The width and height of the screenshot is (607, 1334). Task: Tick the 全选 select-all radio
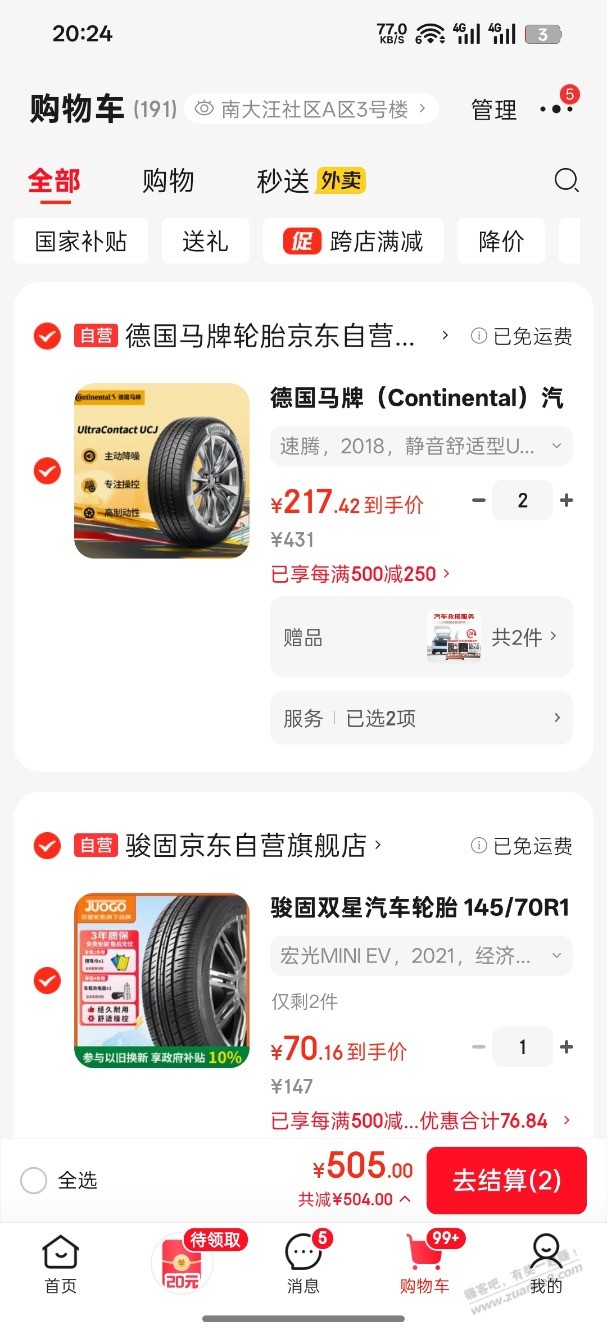pos(34,1181)
